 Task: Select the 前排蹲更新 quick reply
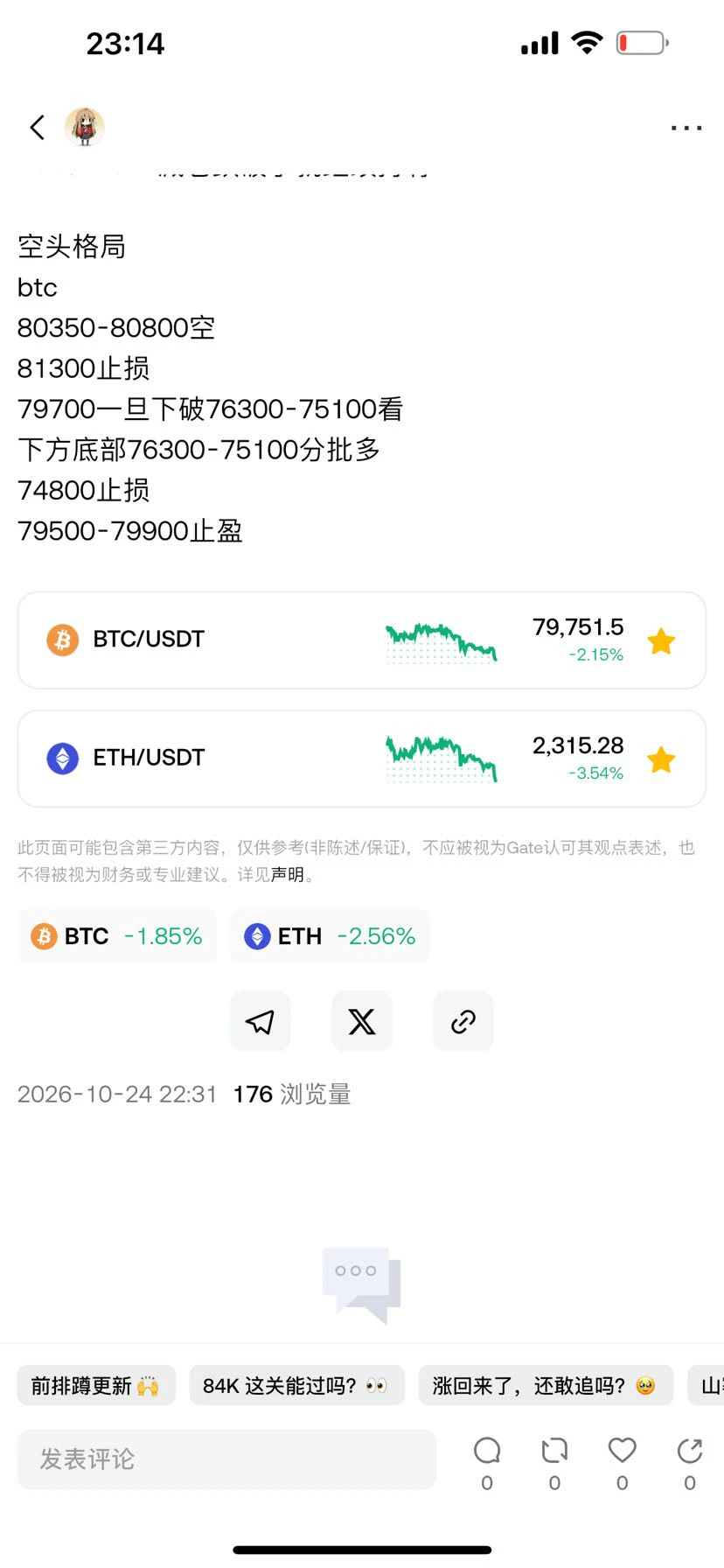tap(96, 1385)
